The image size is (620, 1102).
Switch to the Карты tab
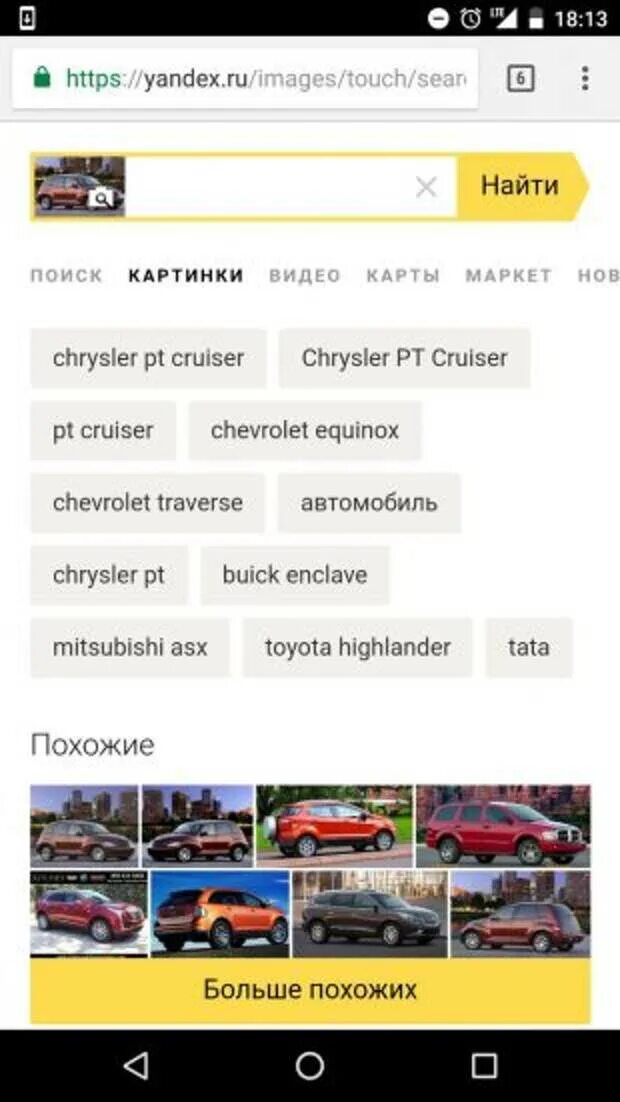pyautogui.click(x=403, y=276)
